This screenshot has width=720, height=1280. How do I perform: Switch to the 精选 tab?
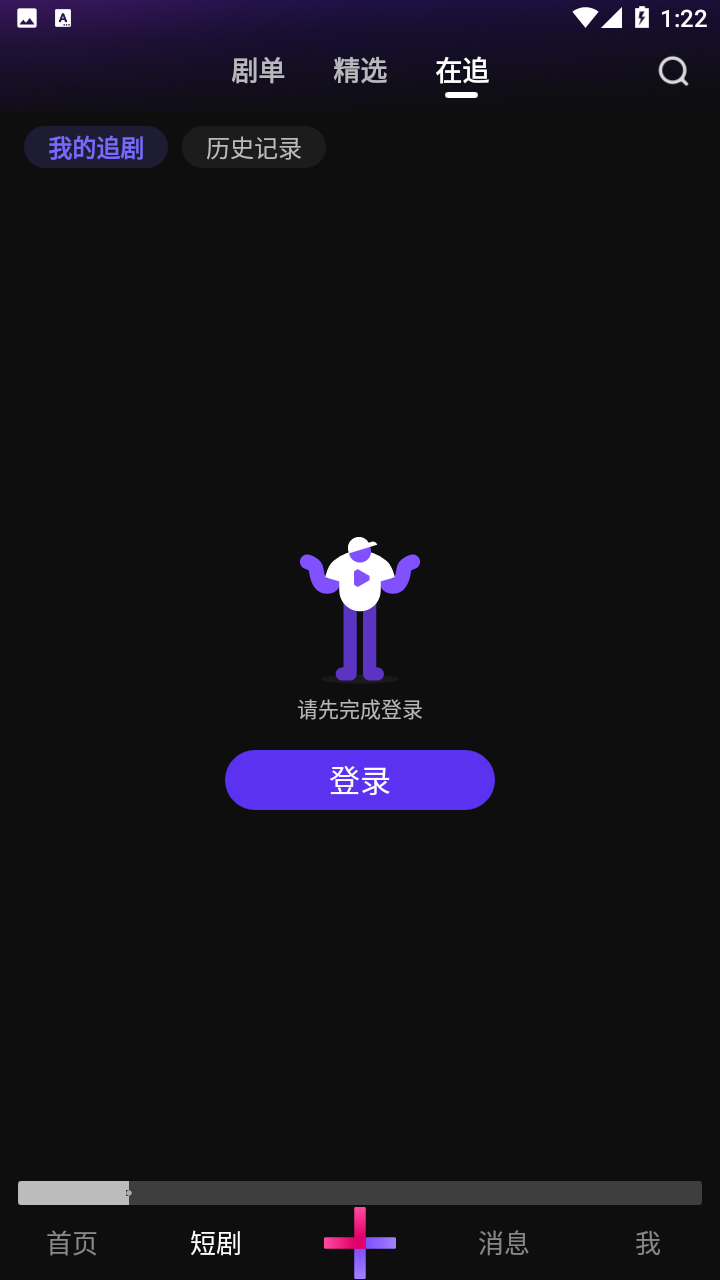coord(360,71)
